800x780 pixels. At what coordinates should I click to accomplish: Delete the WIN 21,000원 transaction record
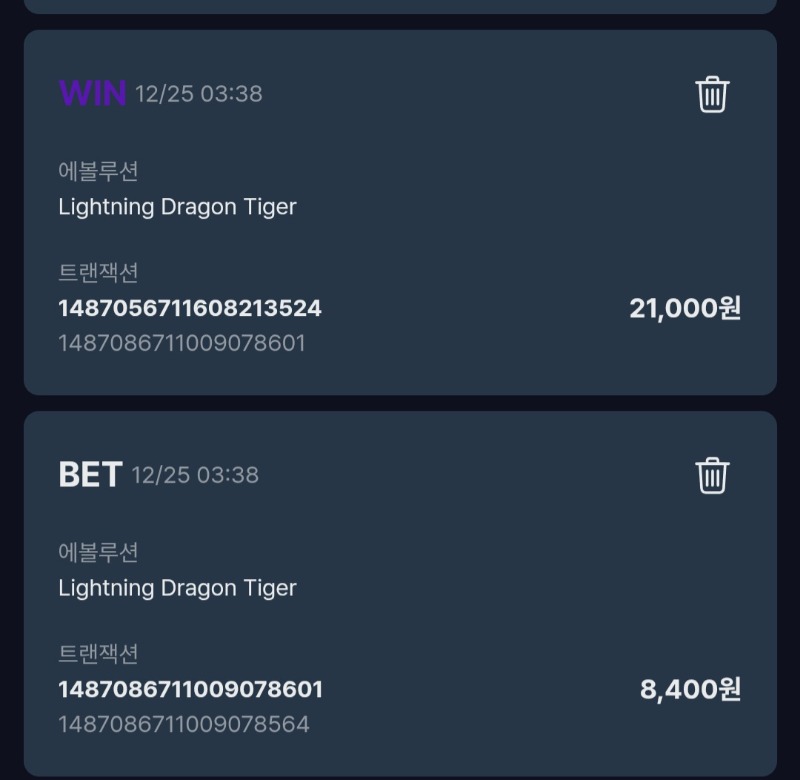tap(712, 94)
